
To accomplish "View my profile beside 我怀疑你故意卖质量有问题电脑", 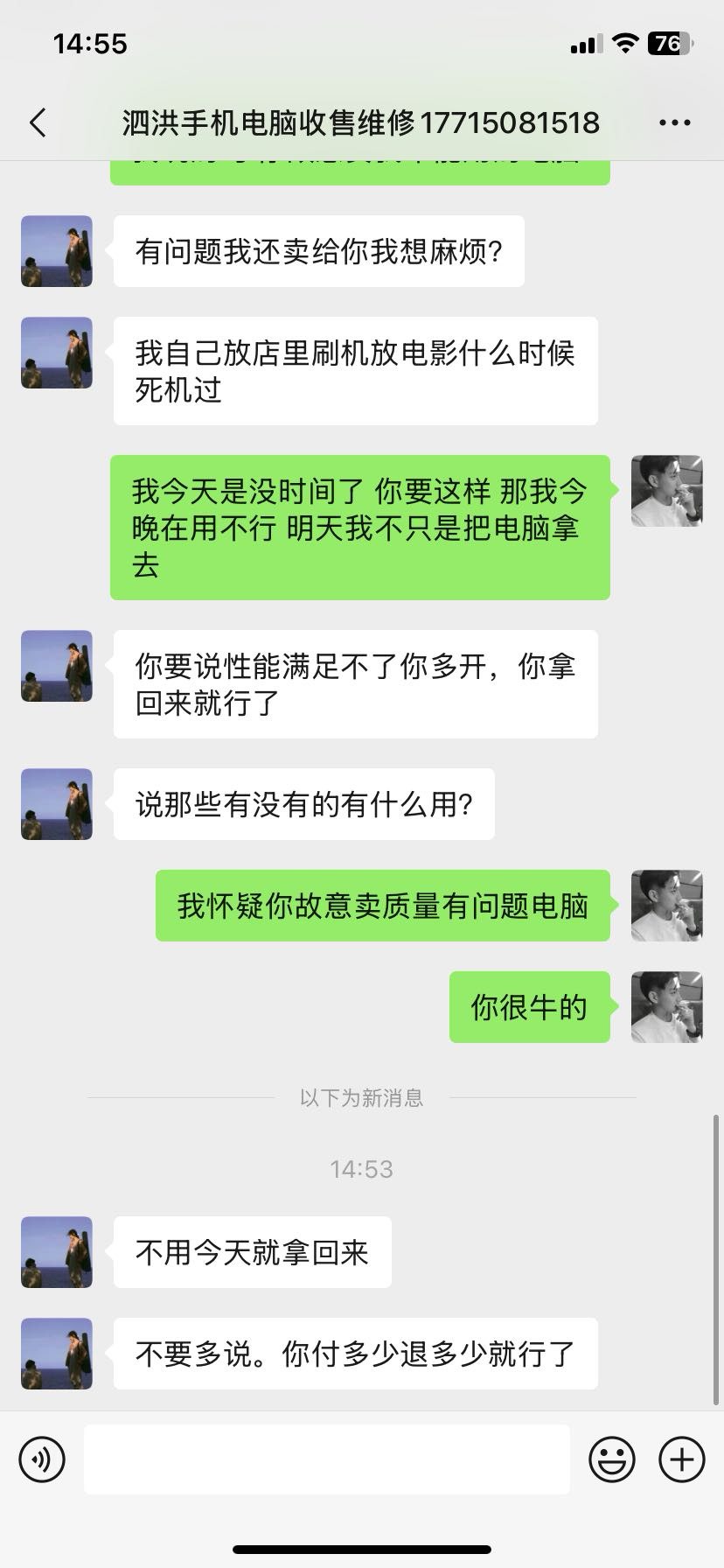I will pyautogui.click(x=666, y=906).
